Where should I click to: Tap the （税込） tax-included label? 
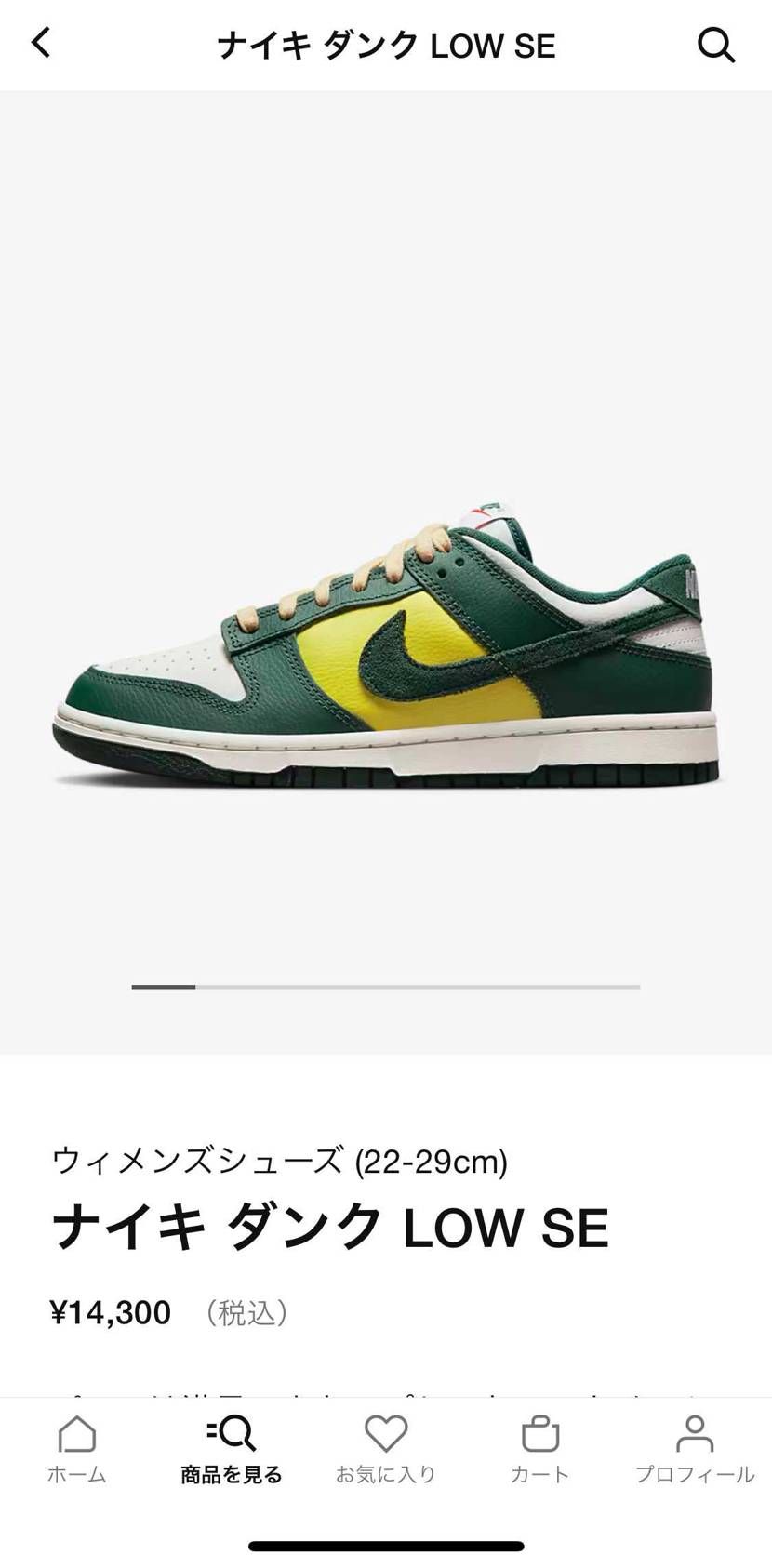pyautogui.click(x=246, y=1314)
